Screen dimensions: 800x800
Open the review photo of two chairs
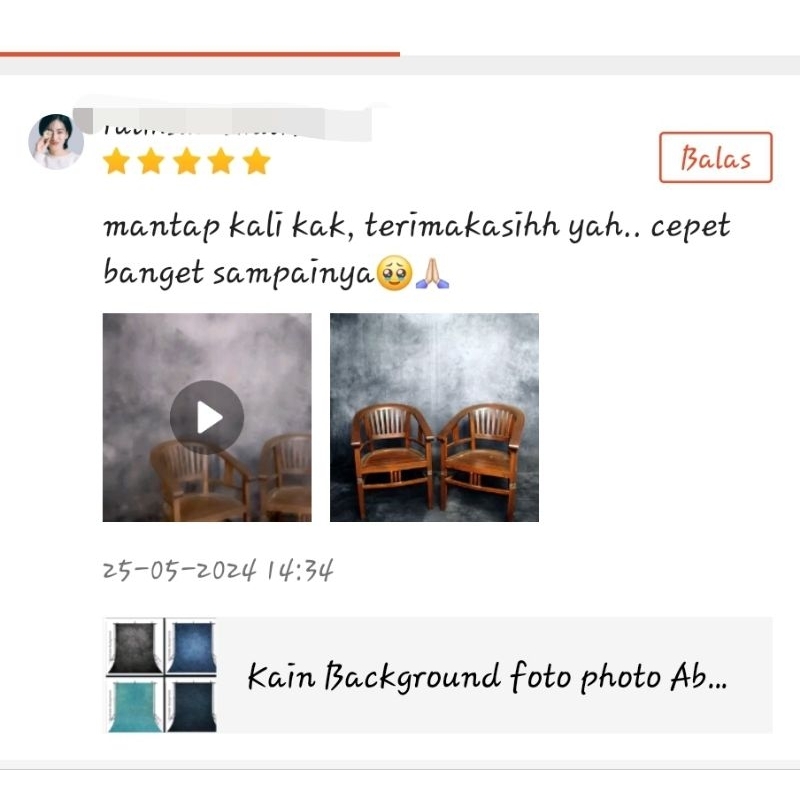click(x=434, y=417)
